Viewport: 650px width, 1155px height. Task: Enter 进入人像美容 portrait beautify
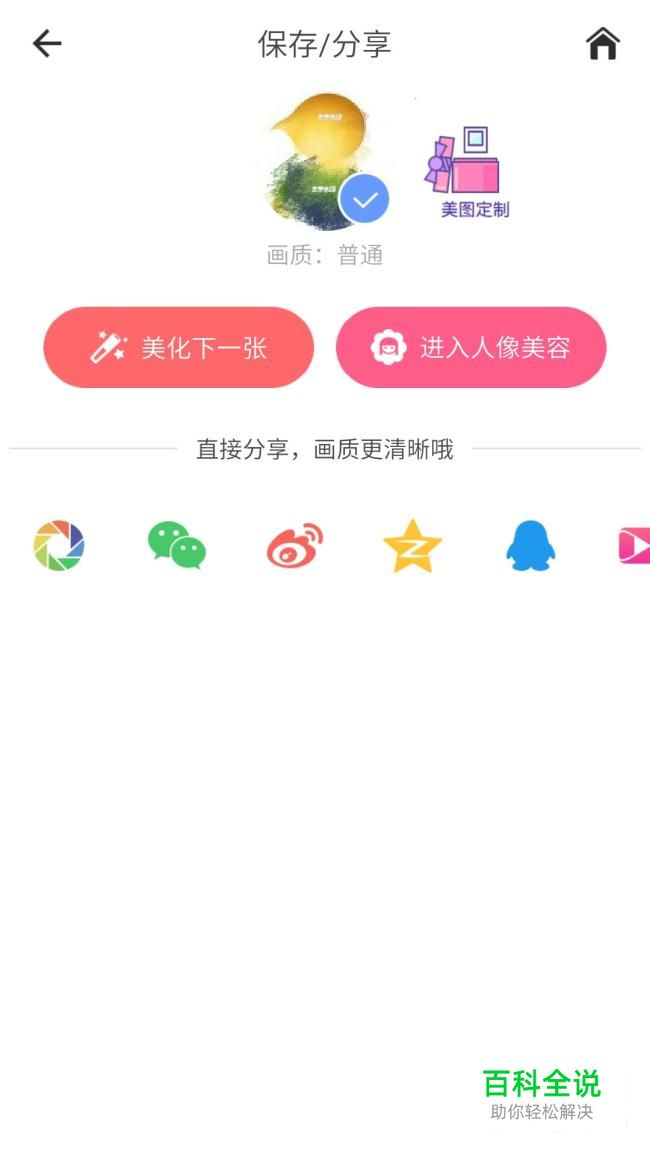[x=471, y=348]
